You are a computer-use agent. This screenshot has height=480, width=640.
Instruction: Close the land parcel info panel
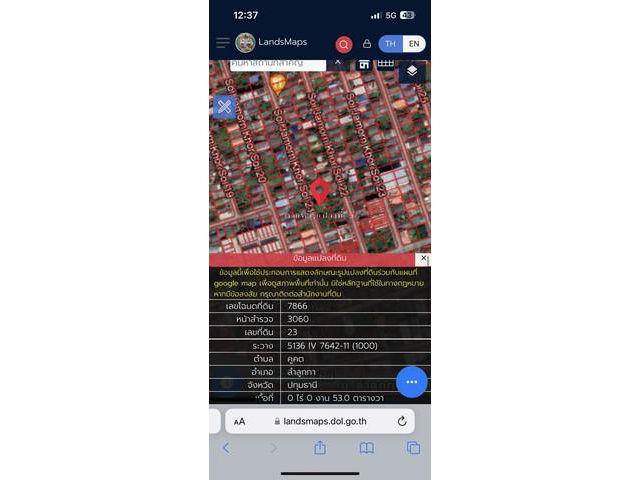[423, 258]
